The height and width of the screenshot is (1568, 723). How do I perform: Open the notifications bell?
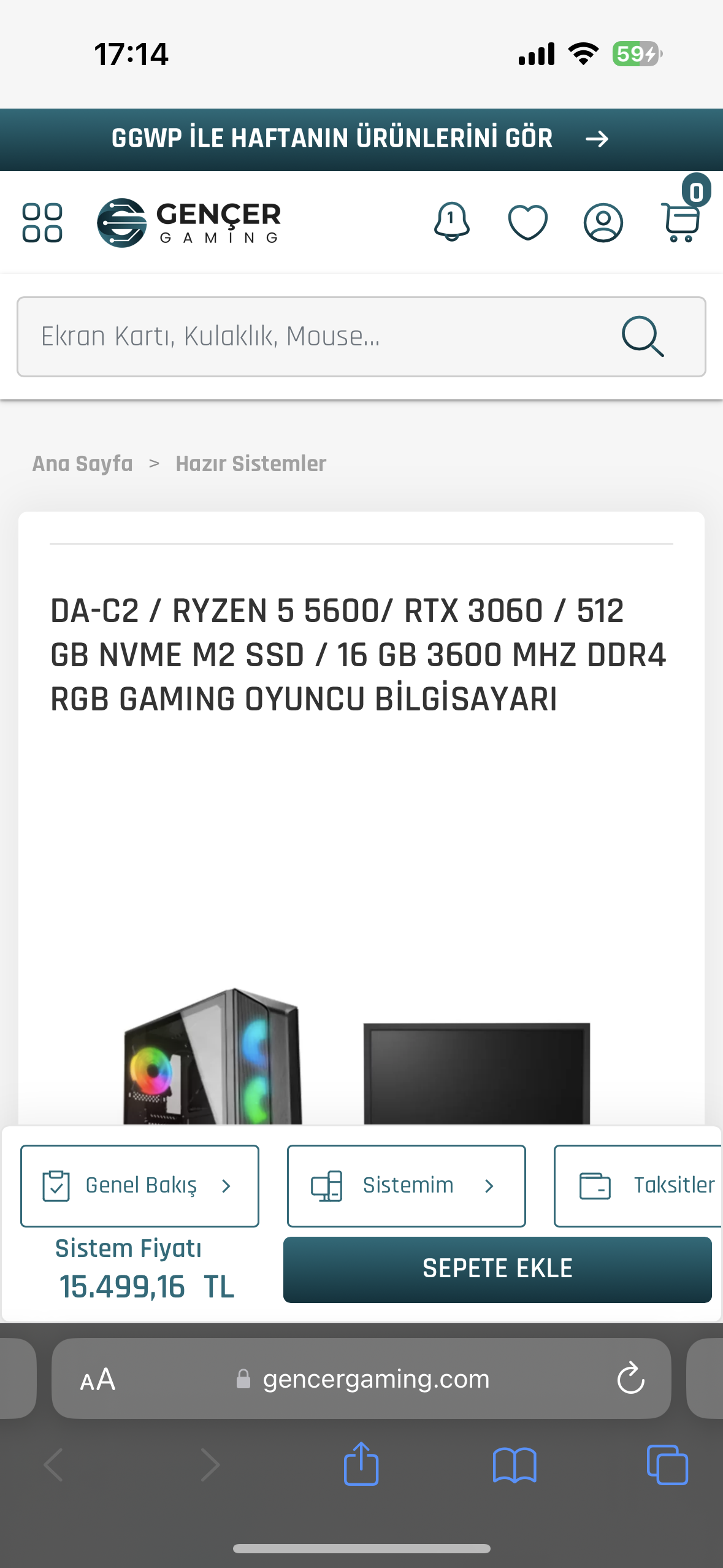tap(451, 221)
